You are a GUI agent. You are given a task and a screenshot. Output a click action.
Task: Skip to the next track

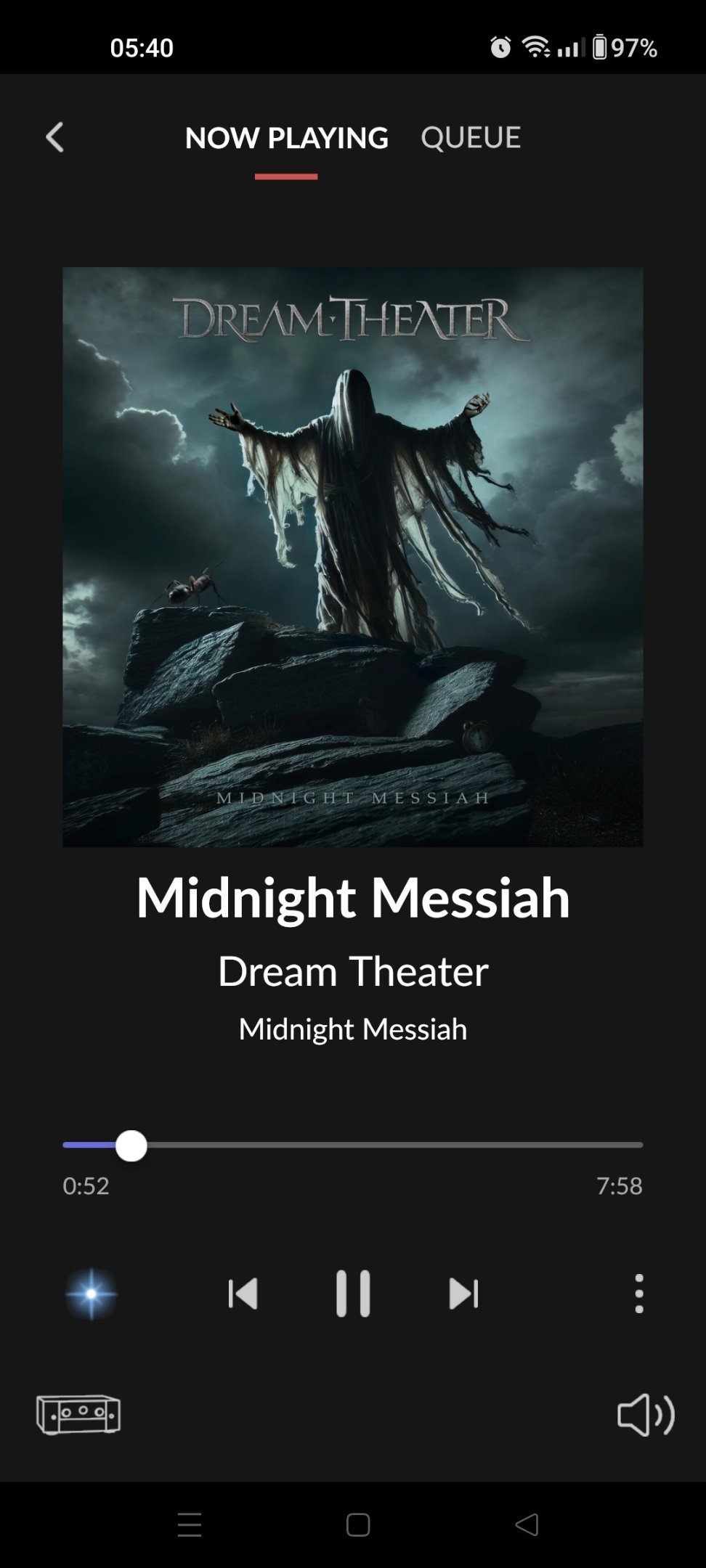coord(463,1294)
